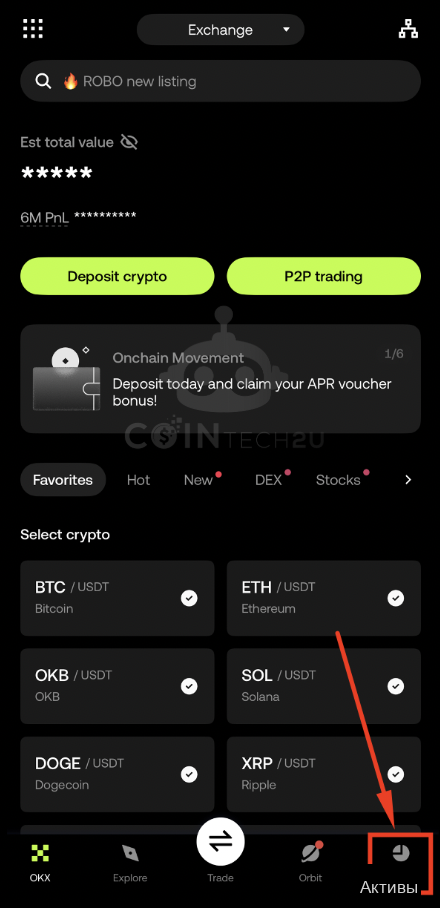Screen dimensions: 440x908
Task: Tap Deposit crypto button
Action: click(117, 276)
